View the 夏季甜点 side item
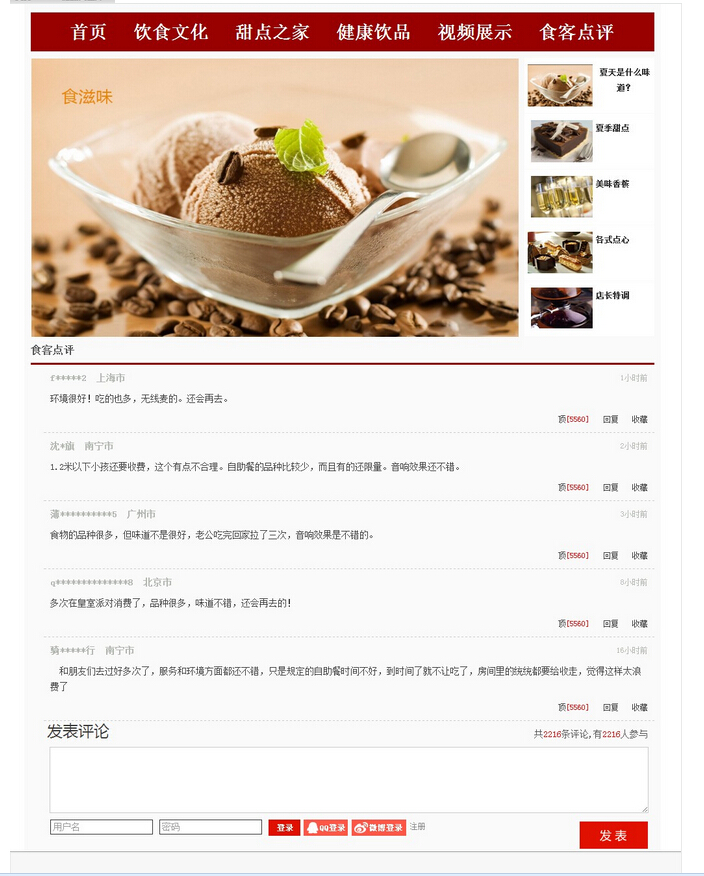Screen dimensions: 704x876 561,141
